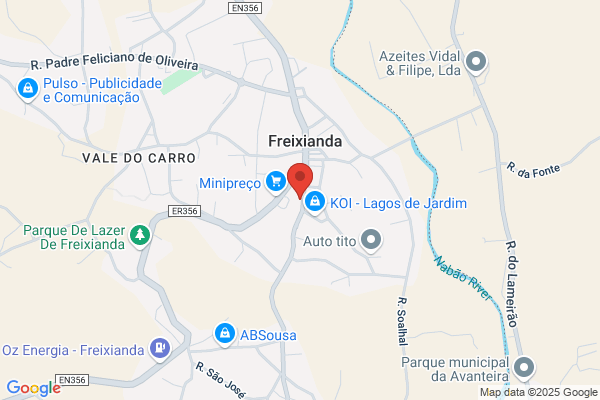Viewport: 600px width, 400px height.
Task: Open Pulso - Publicidade e Comunicação marker
Action: tap(28, 88)
